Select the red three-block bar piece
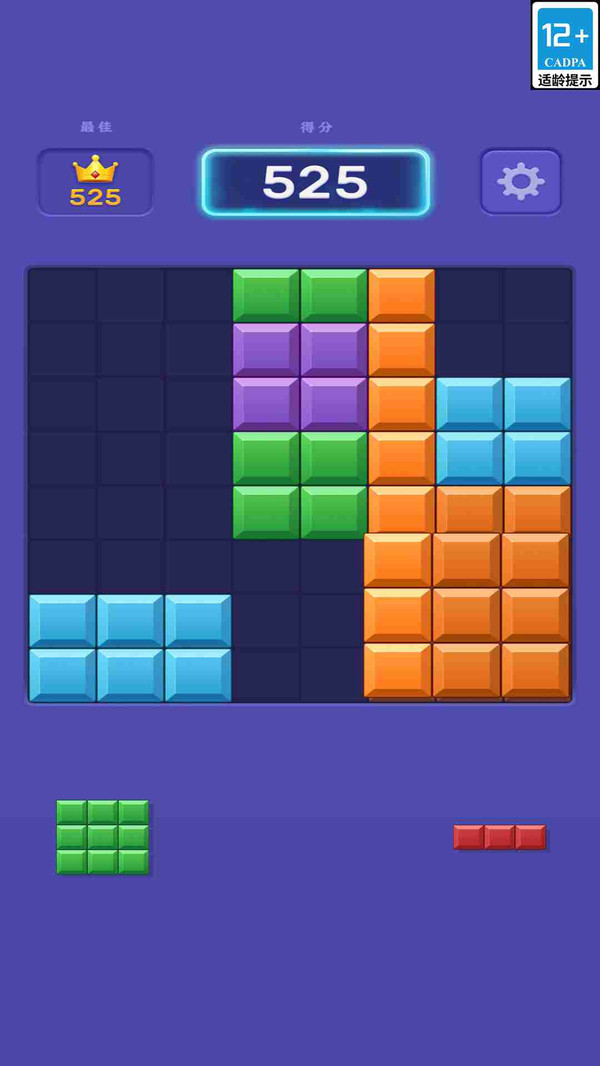Screen dimensions: 600x1066 coord(499,837)
